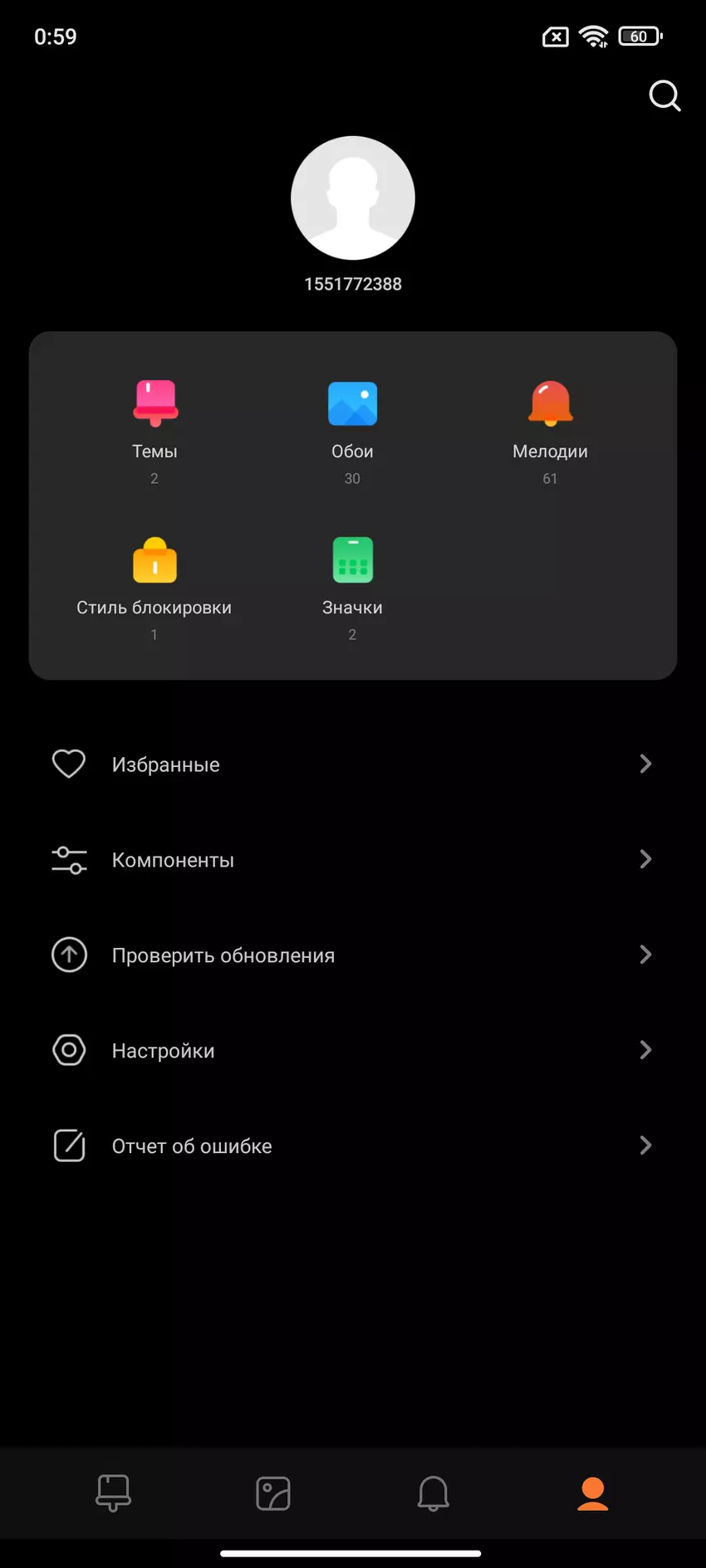This screenshot has width=706, height=1568.
Task: Switch to the ringtones bell tab
Action: [433, 1492]
